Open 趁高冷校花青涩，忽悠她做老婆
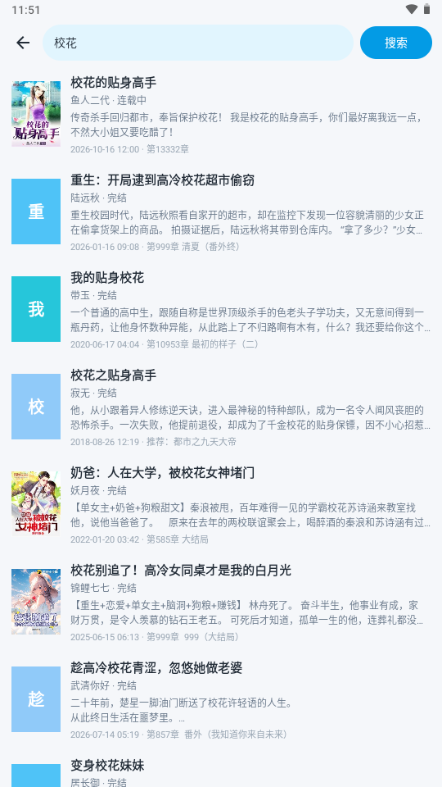442x787 pixels. pos(221,699)
